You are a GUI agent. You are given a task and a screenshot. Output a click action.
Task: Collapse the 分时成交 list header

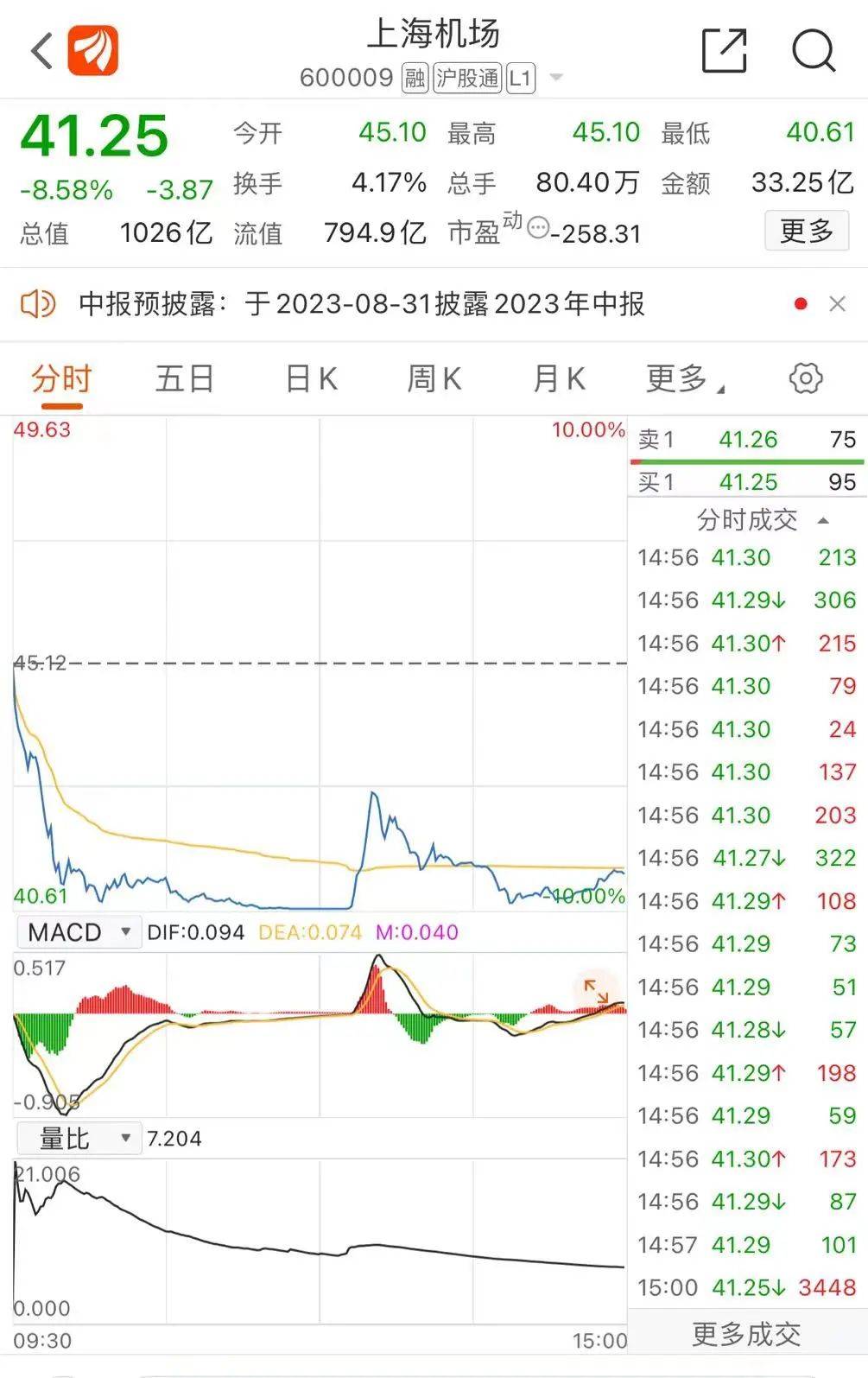point(760,520)
